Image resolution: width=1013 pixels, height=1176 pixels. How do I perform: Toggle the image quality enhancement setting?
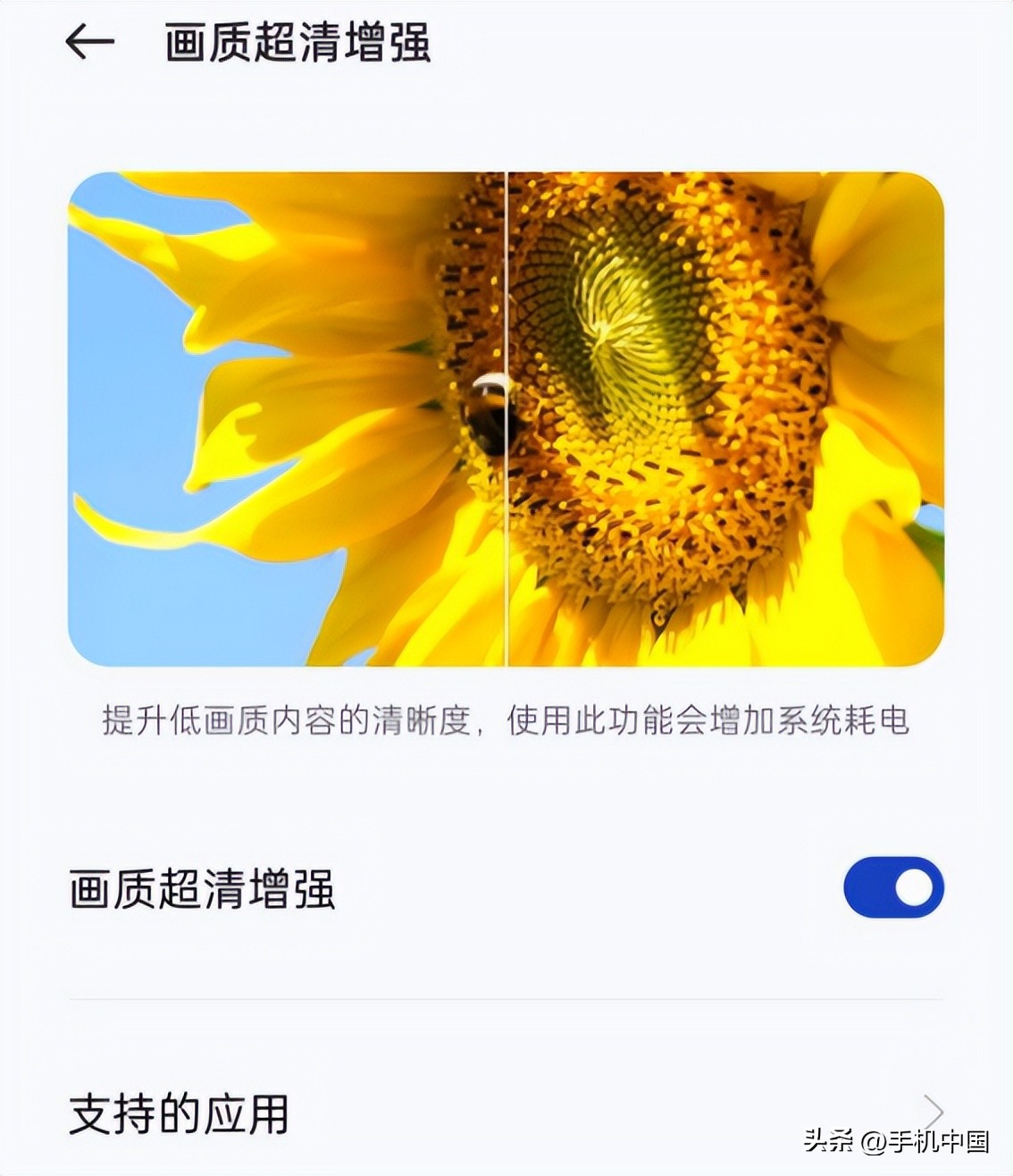tap(893, 886)
